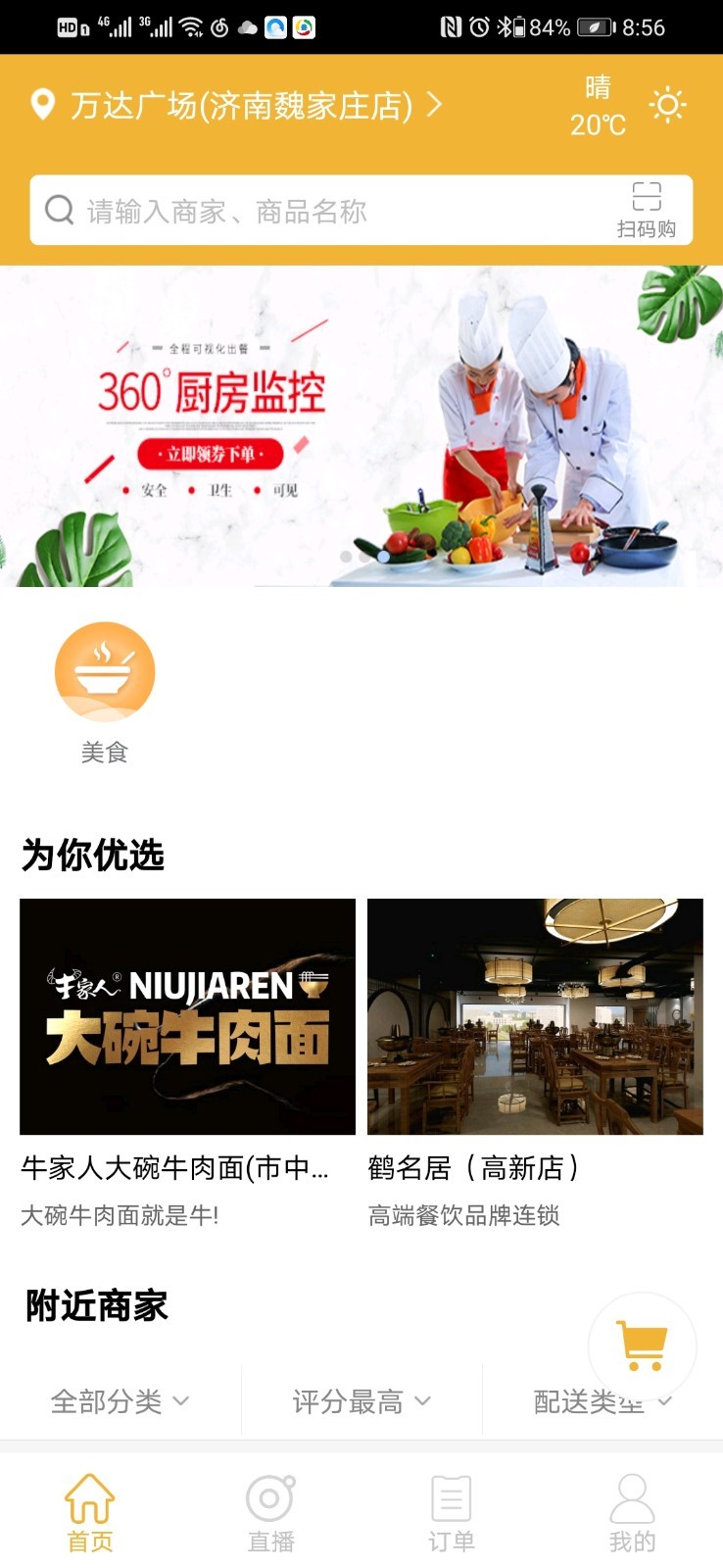Screen dimensions: 723x1568
Task: Open 扫码购 scan-to-buy
Action: tap(646, 210)
